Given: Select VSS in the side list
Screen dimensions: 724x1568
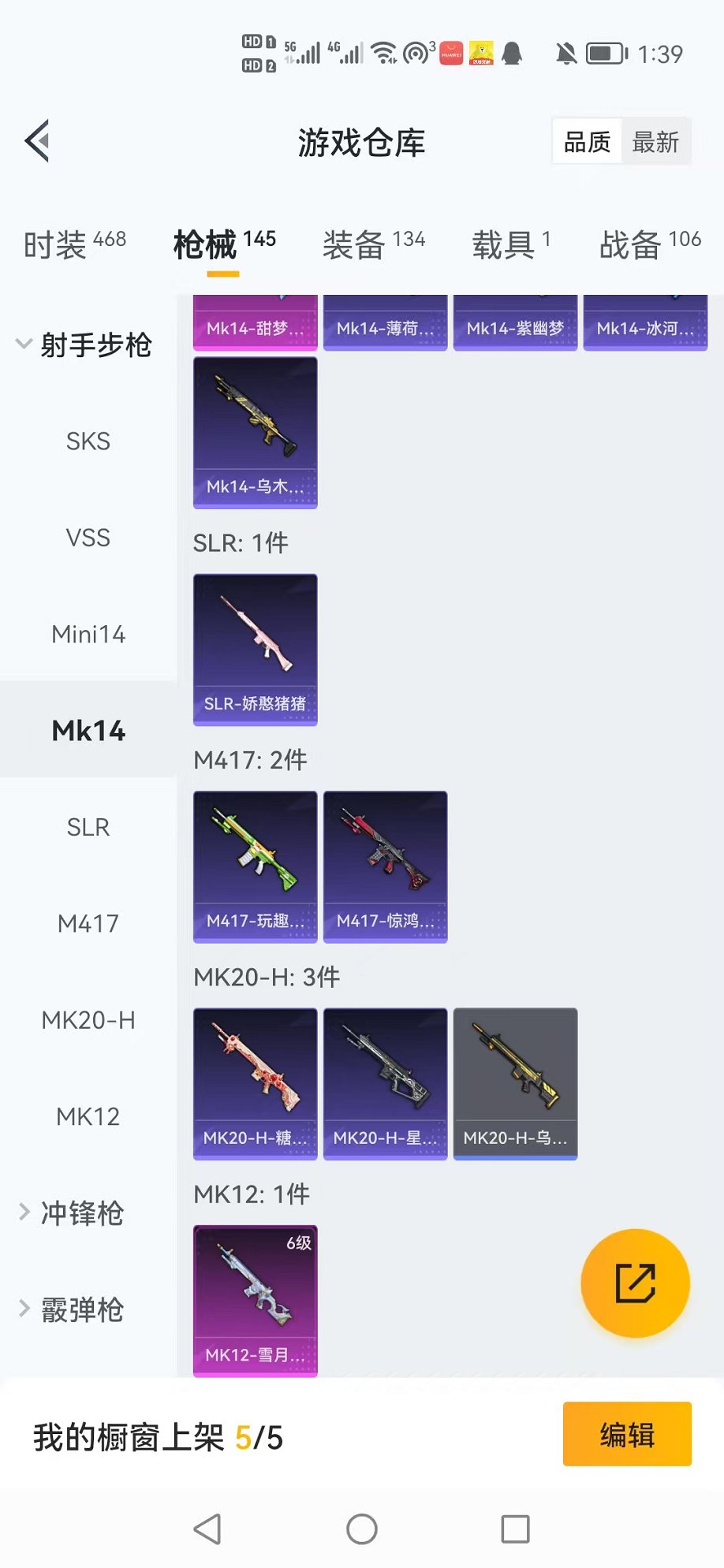Looking at the screenshot, I should pos(88,538).
